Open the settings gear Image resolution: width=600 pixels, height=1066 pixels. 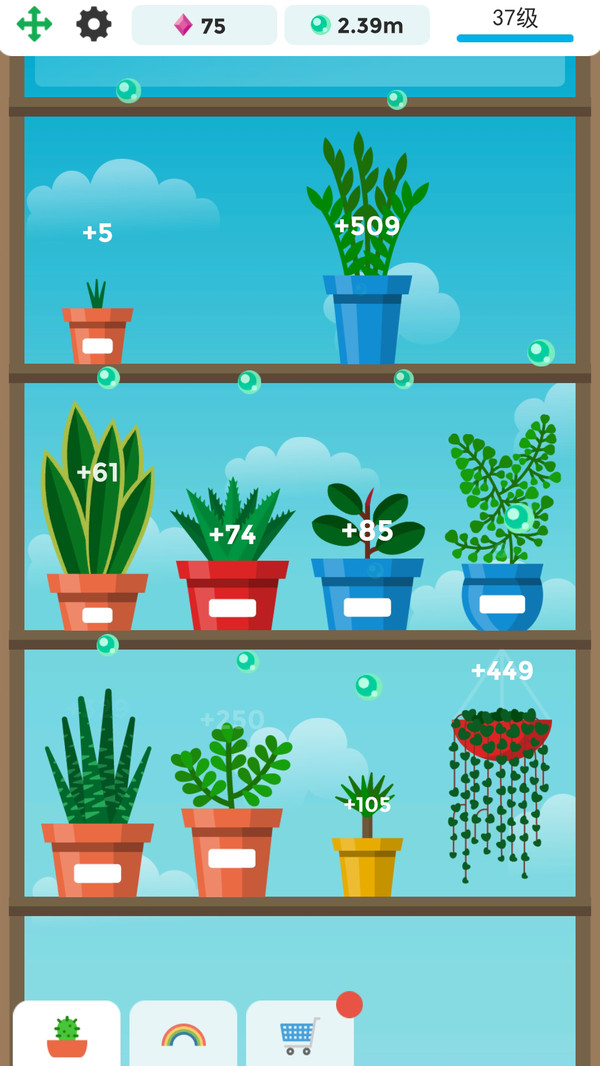point(94,24)
